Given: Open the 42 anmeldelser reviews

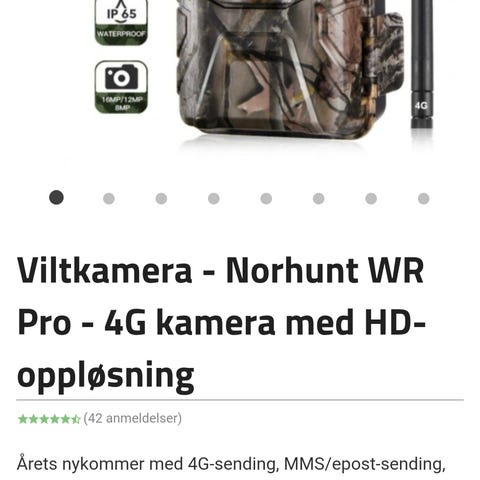Looking at the screenshot, I should (x=133, y=418).
